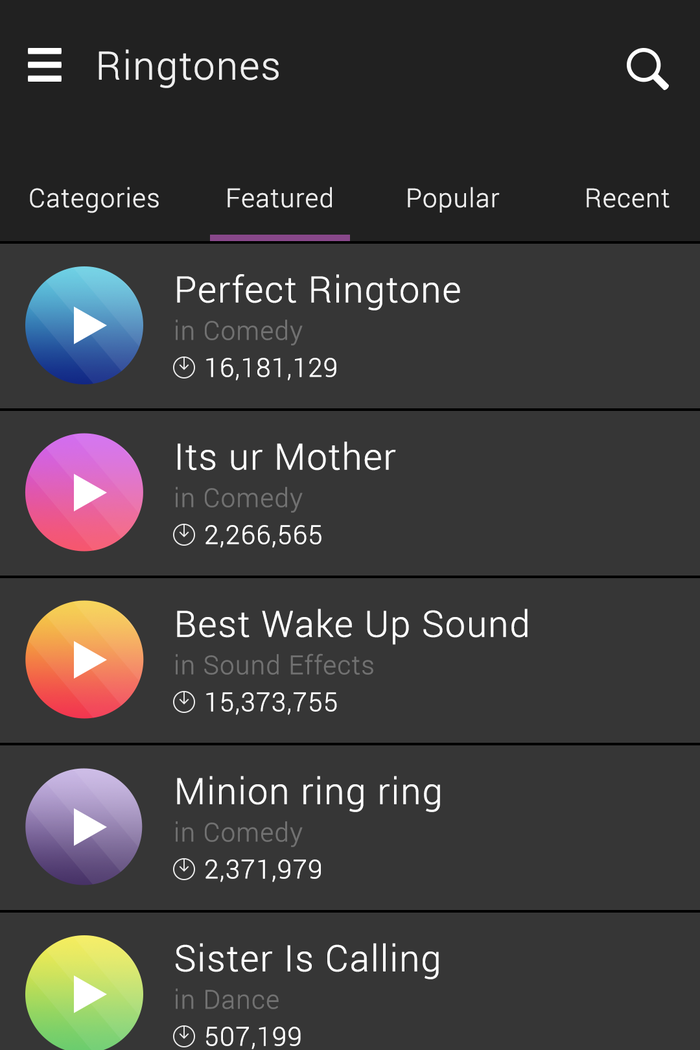The height and width of the screenshot is (1050, 700).
Task: Go to the Recent tab
Action: 627,198
